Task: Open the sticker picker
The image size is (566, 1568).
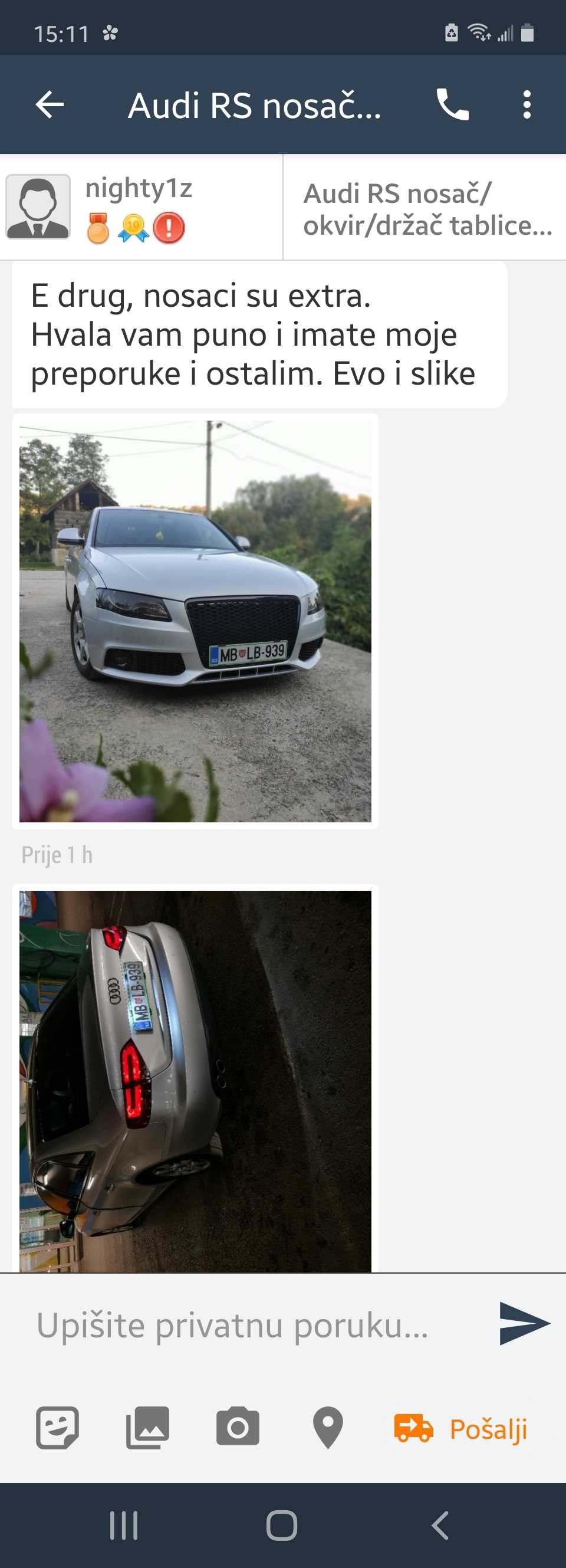Action: coord(57,1428)
